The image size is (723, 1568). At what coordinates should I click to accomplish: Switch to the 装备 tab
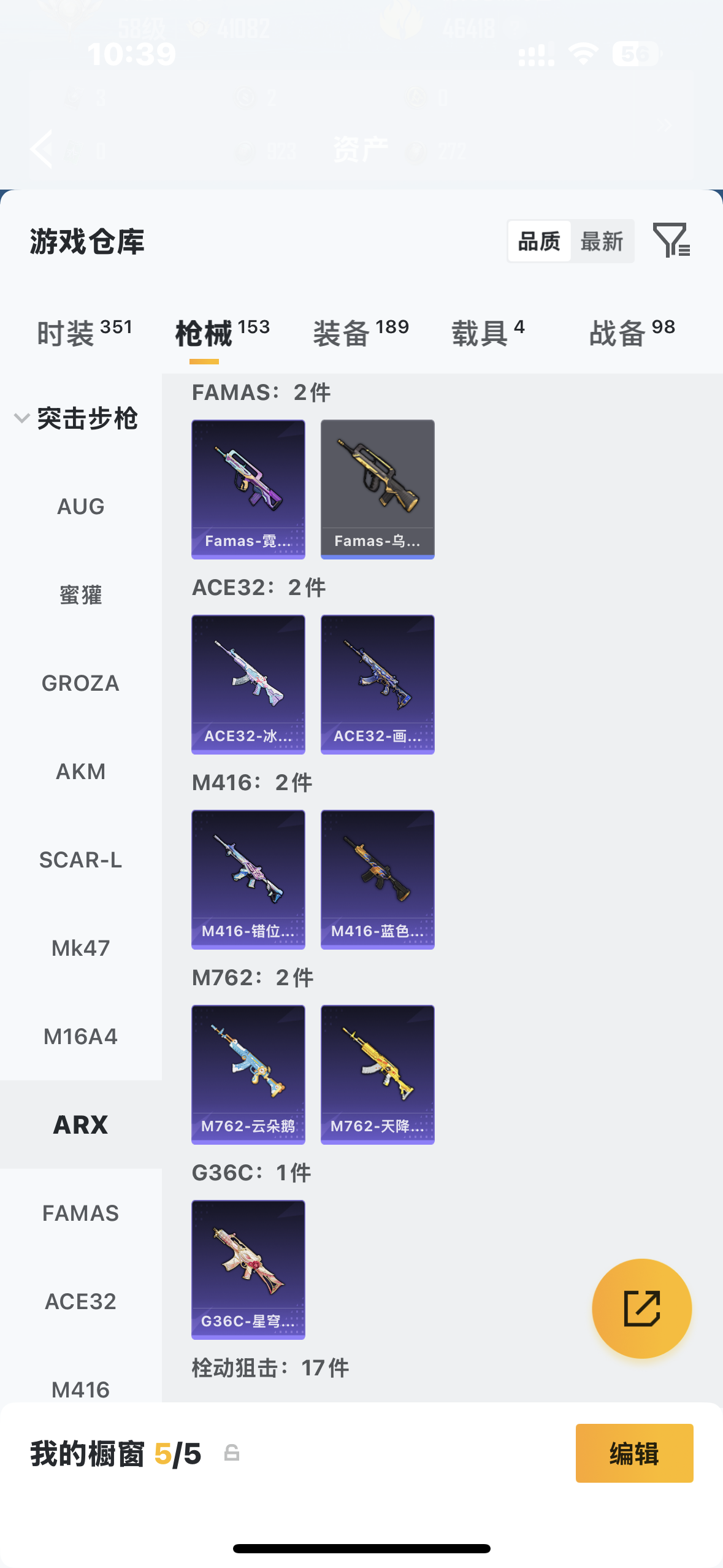(x=361, y=333)
